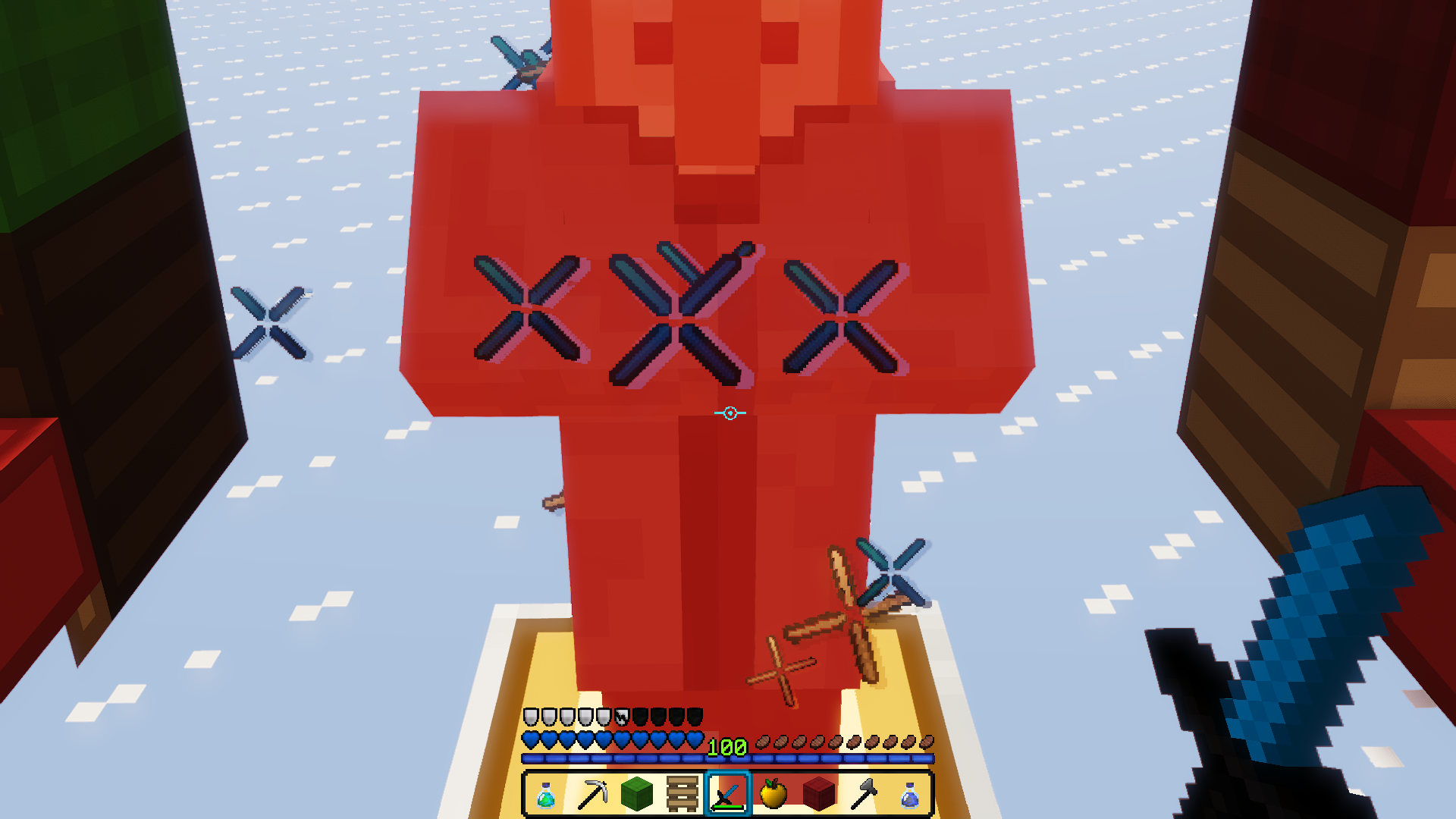Select the red block hotbar slot
This screenshot has width=1456, height=819.
click(x=819, y=794)
